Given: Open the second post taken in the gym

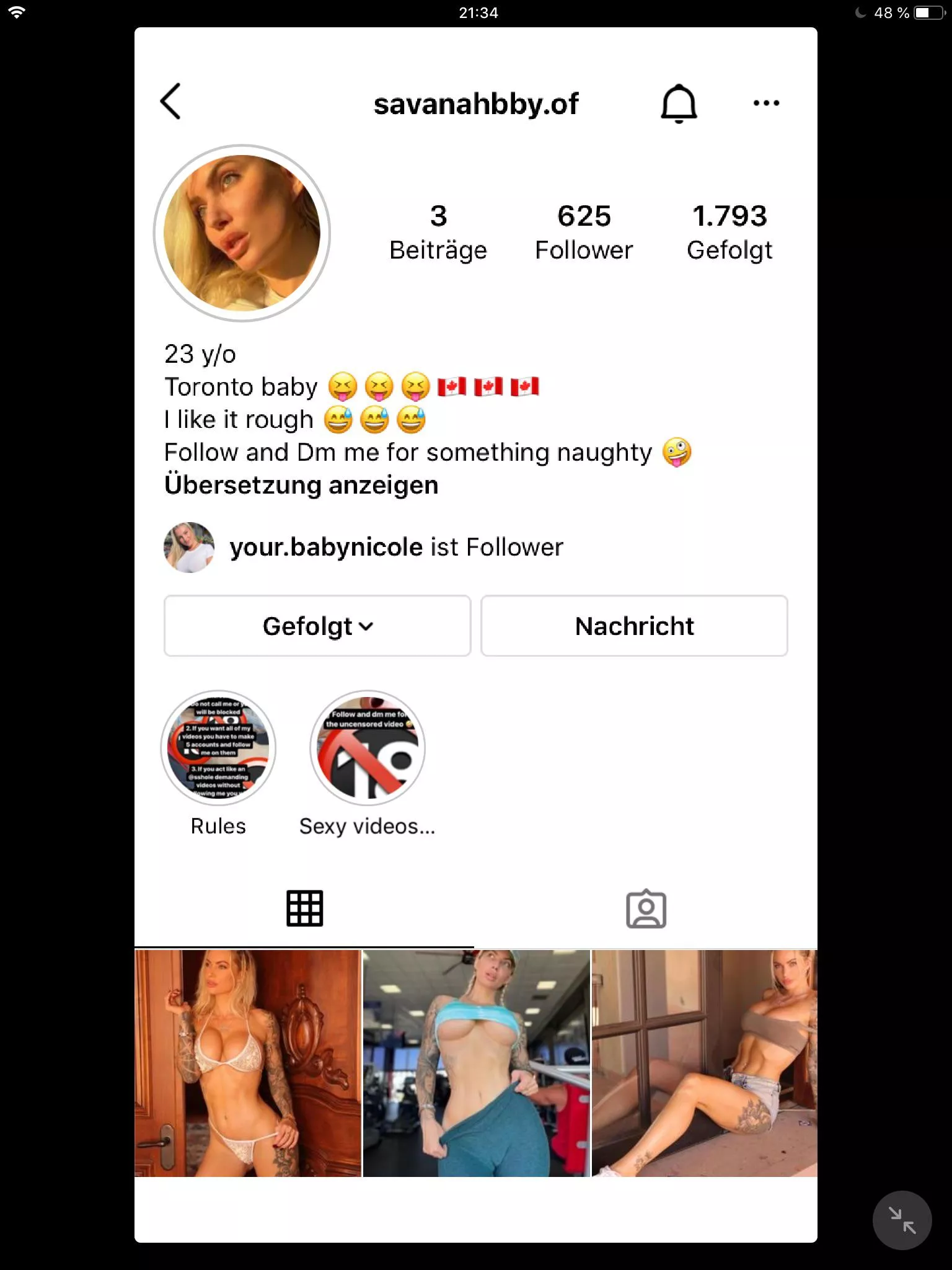Looking at the screenshot, I should pyautogui.click(x=476, y=1063).
